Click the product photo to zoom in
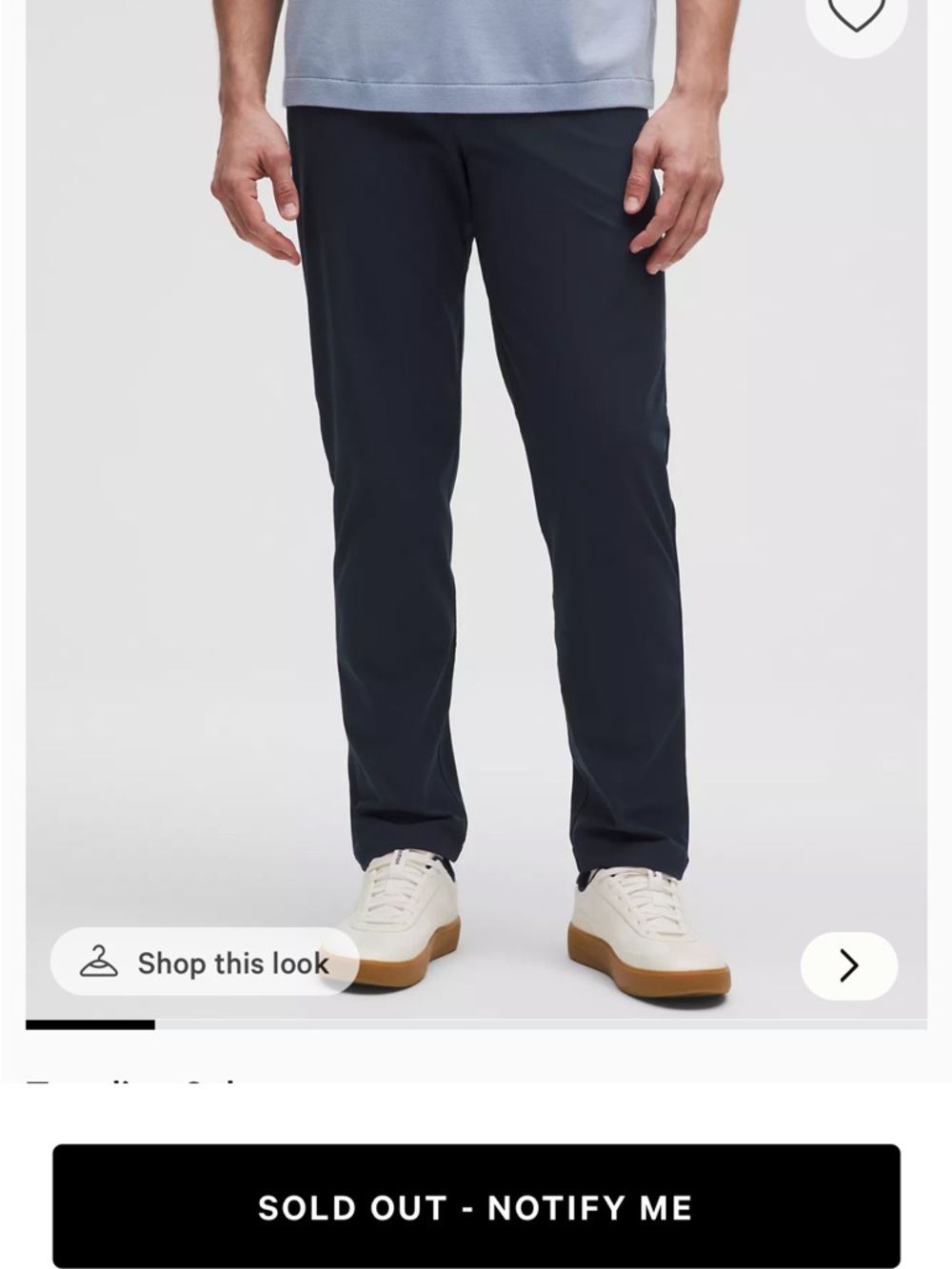Screen dimensions: 952x1269 coord(476,476)
